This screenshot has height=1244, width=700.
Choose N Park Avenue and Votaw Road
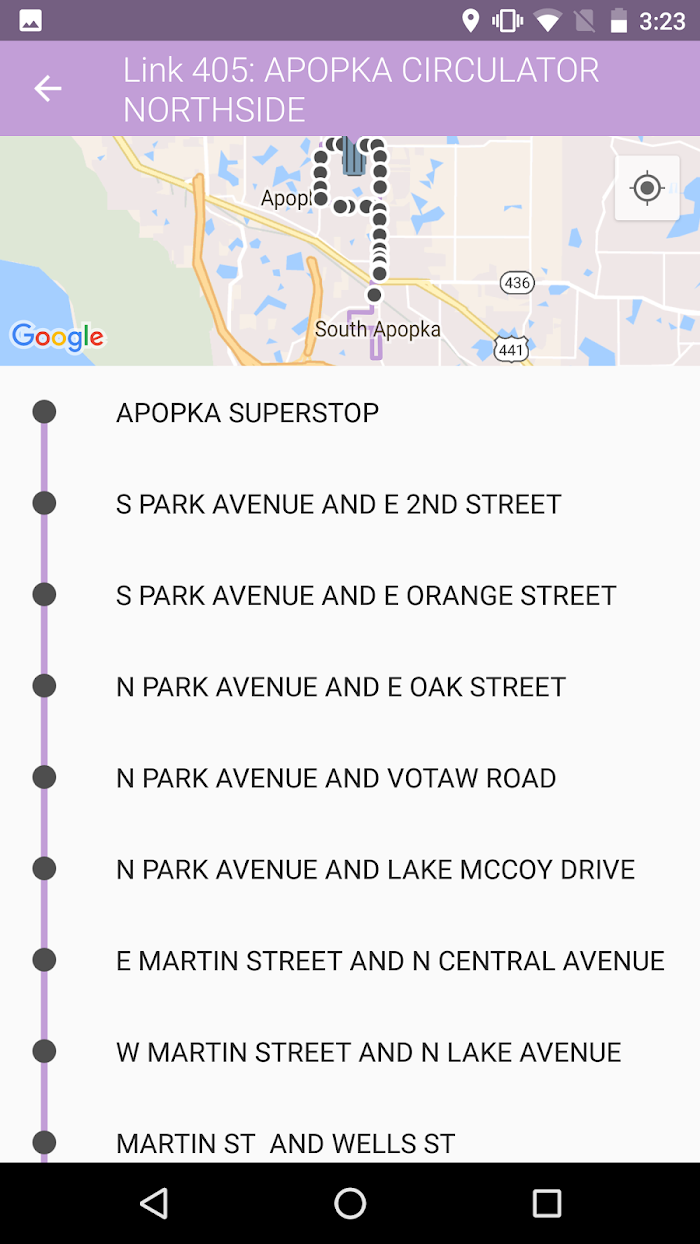(350, 778)
